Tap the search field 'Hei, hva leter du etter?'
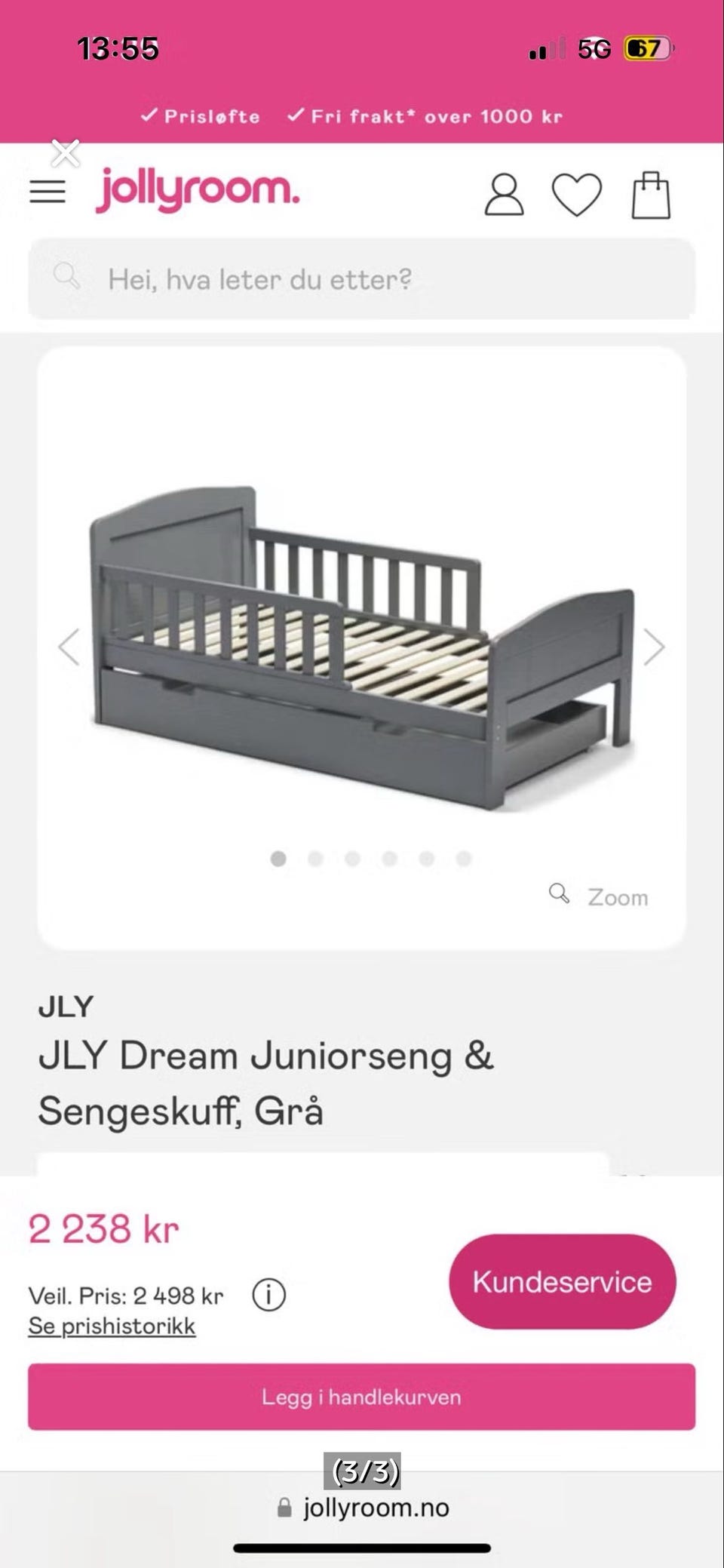Viewport: 724px width, 1568px height. 362,279
